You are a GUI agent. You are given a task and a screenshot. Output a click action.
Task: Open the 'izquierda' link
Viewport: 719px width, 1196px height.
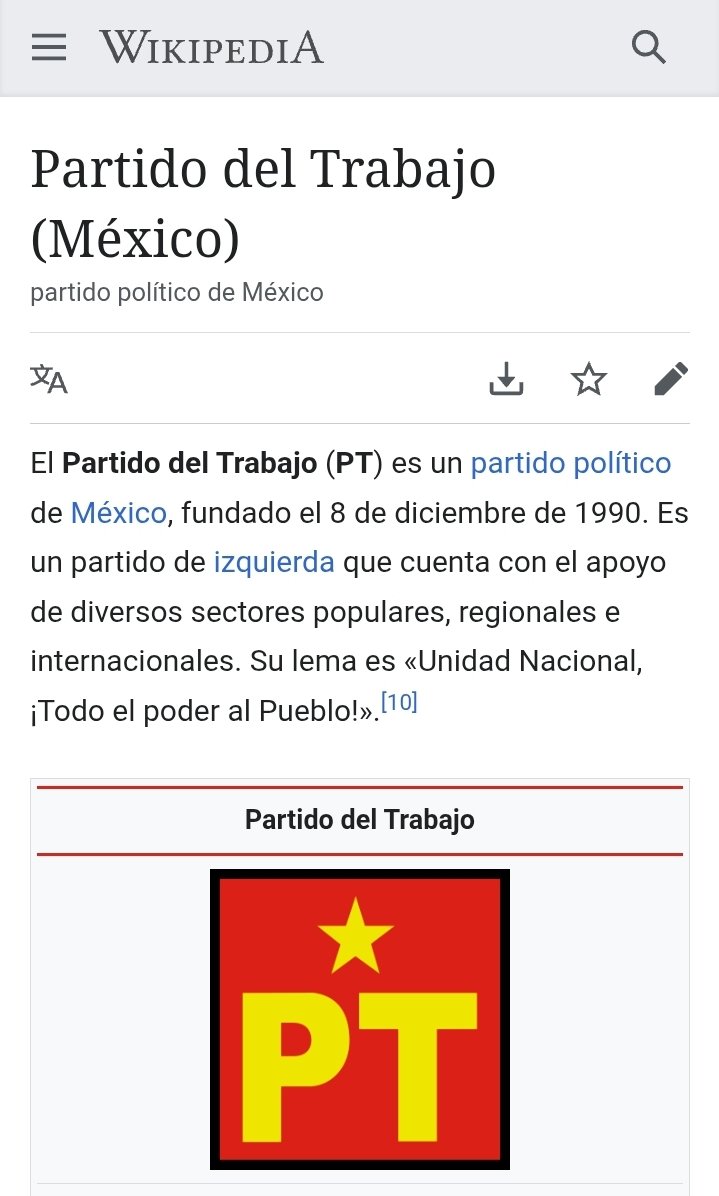[x=274, y=562]
